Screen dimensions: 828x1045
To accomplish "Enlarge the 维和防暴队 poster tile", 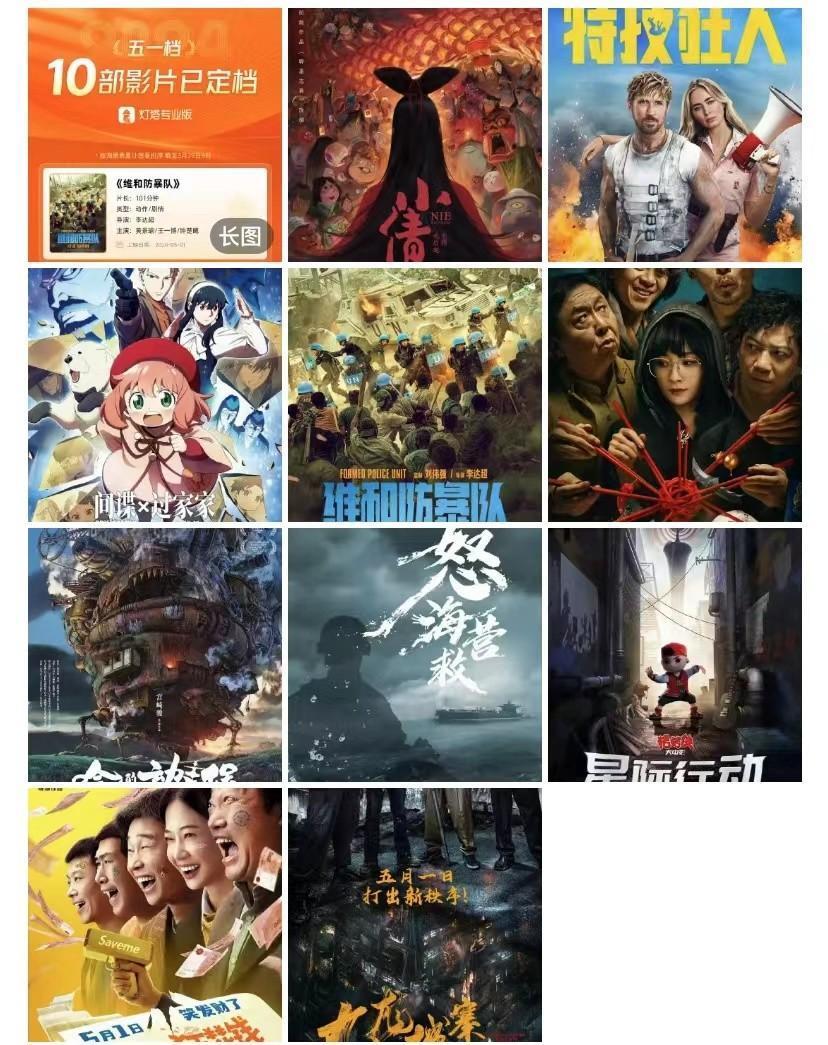I will click(415, 395).
